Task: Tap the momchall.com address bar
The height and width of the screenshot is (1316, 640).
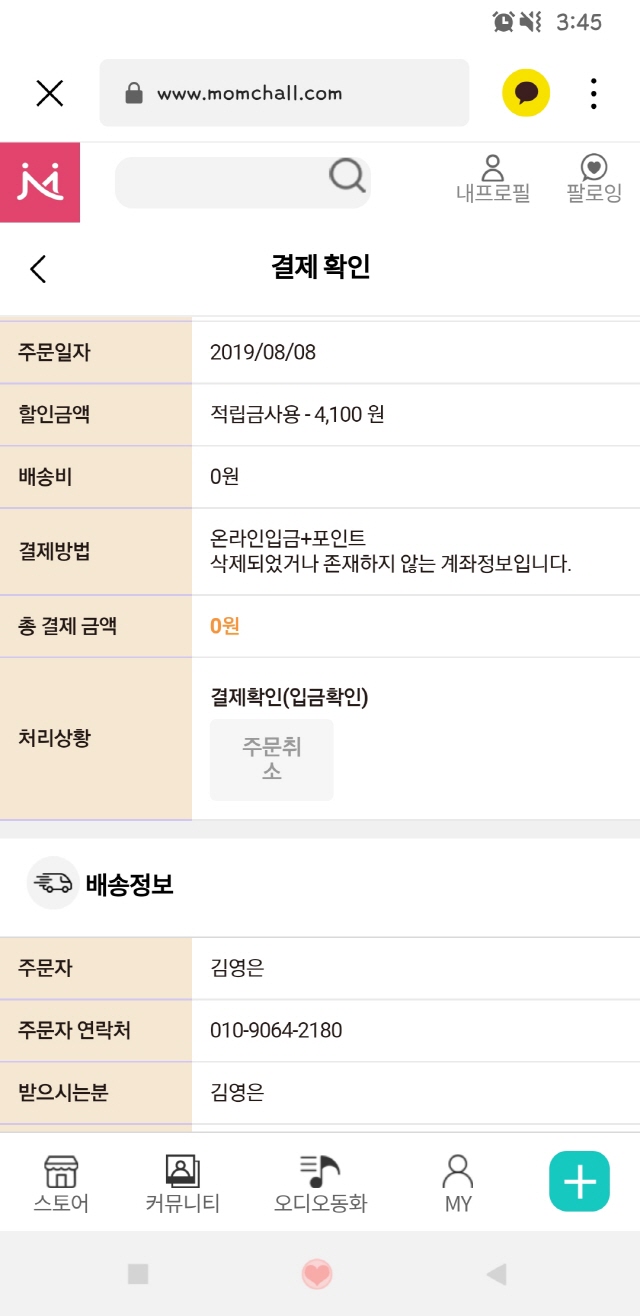Action: coord(284,93)
